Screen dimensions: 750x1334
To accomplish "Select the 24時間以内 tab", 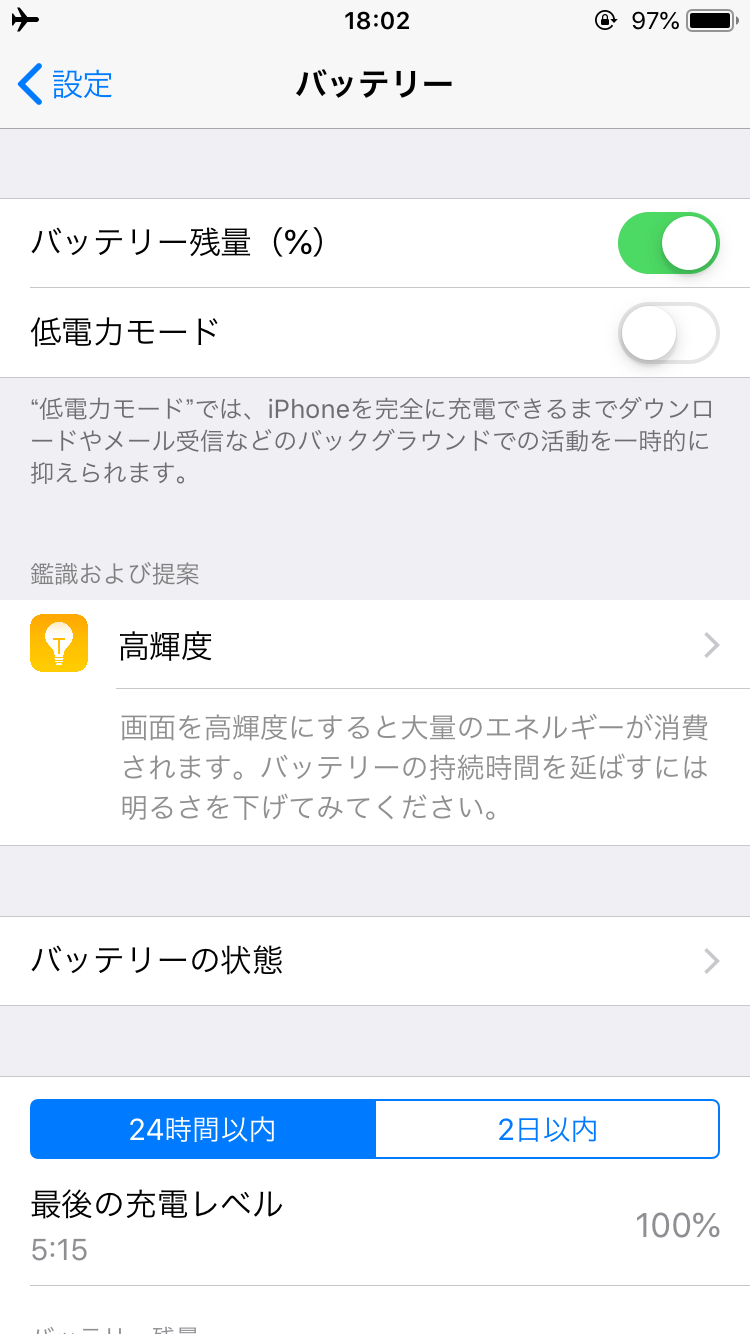I will pos(202,1129).
